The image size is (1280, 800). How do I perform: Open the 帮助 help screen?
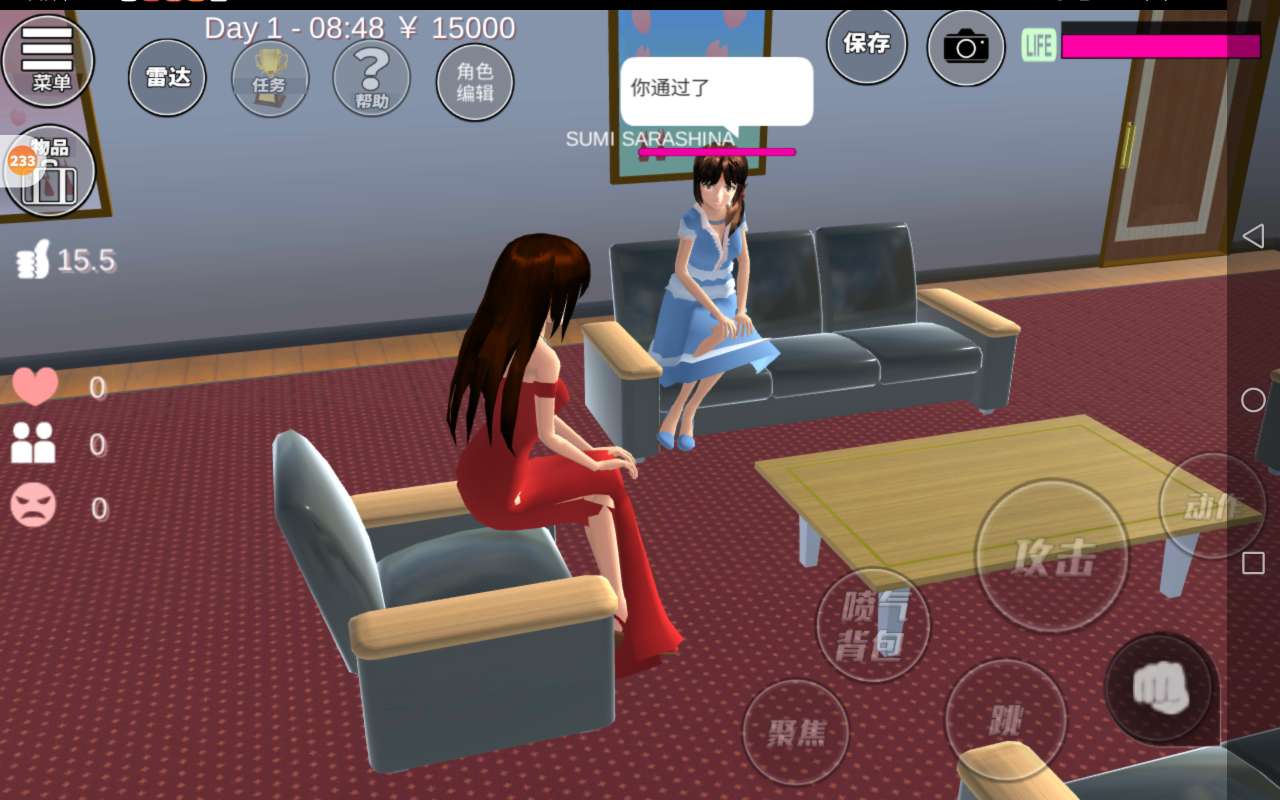[372, 78]
